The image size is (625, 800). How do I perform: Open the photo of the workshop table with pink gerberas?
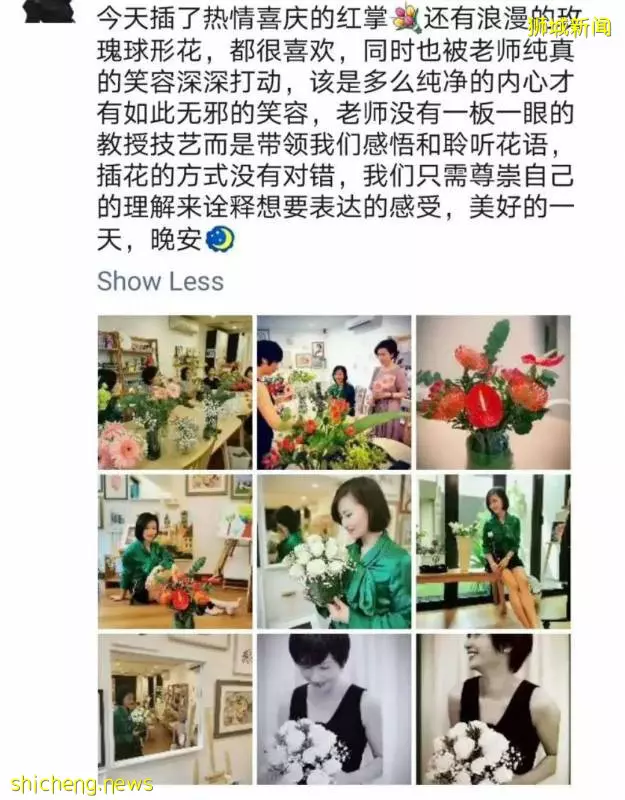[x=175, y=393]
